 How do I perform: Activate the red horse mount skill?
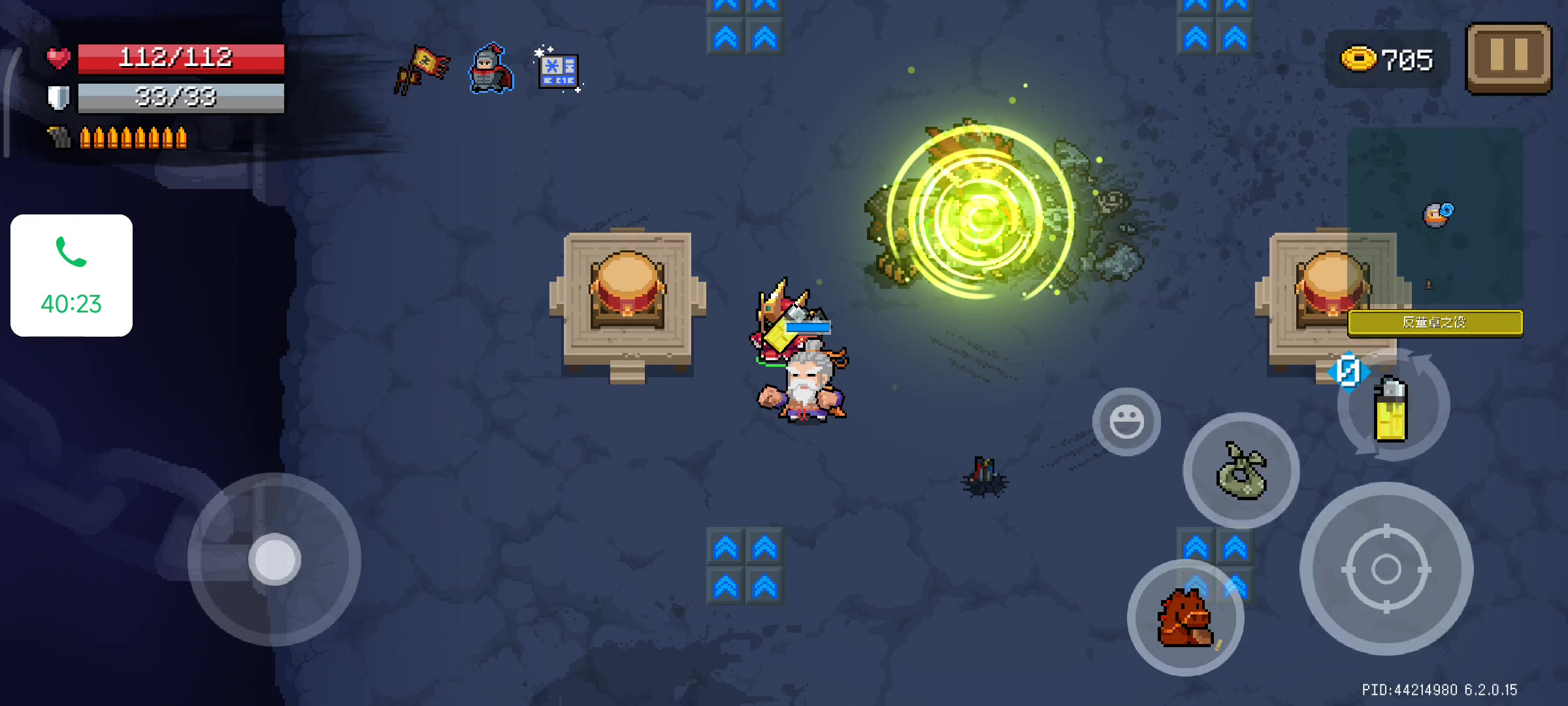coord(1185,618)
